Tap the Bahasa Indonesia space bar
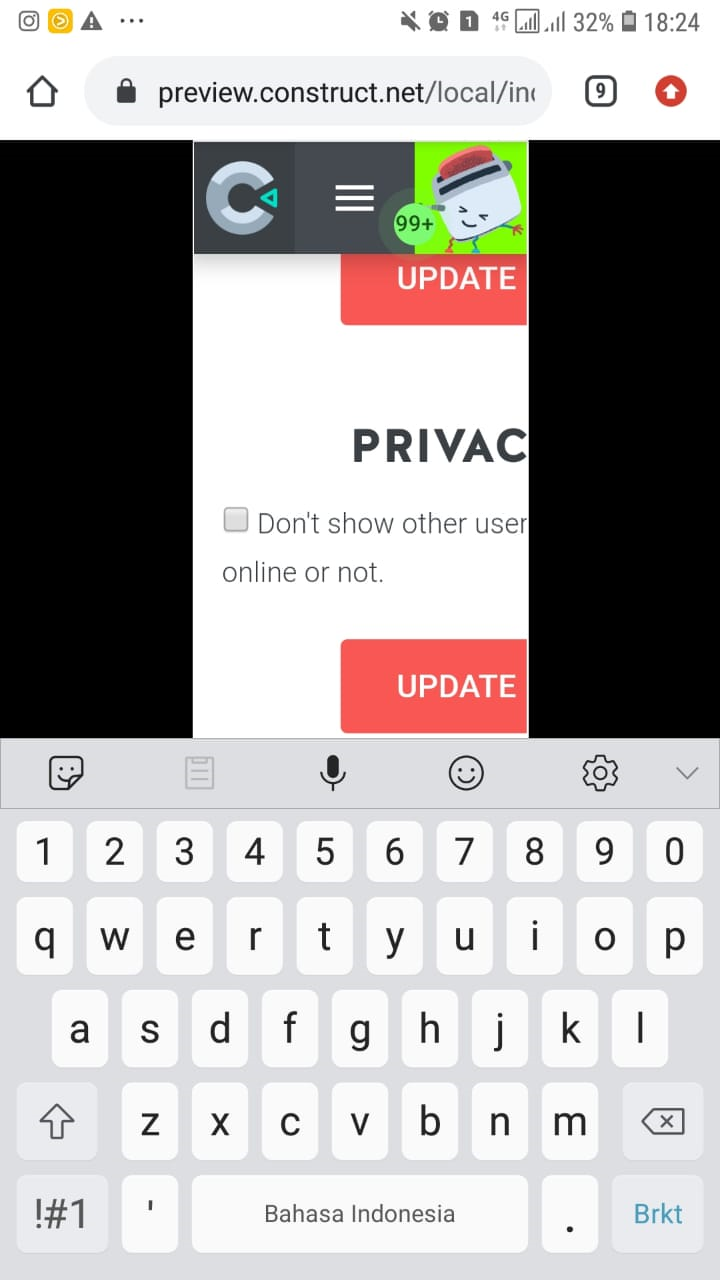Viewport: 720px width, 1280px height. click(x=359, y=1214)
